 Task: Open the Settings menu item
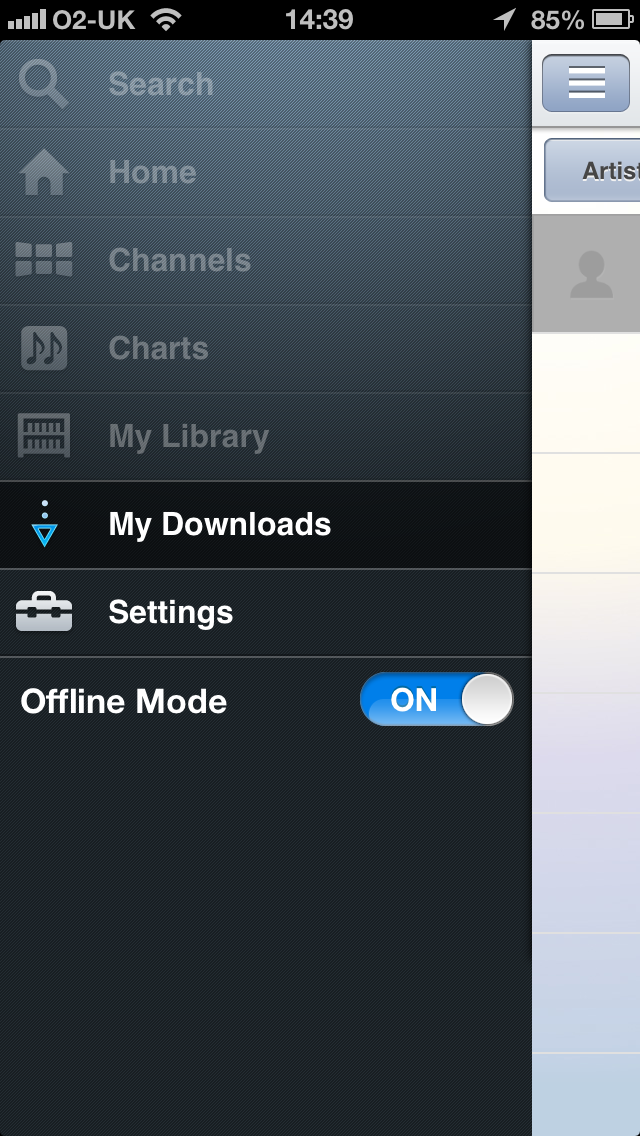pyautogui.click(x=170, y=613)
